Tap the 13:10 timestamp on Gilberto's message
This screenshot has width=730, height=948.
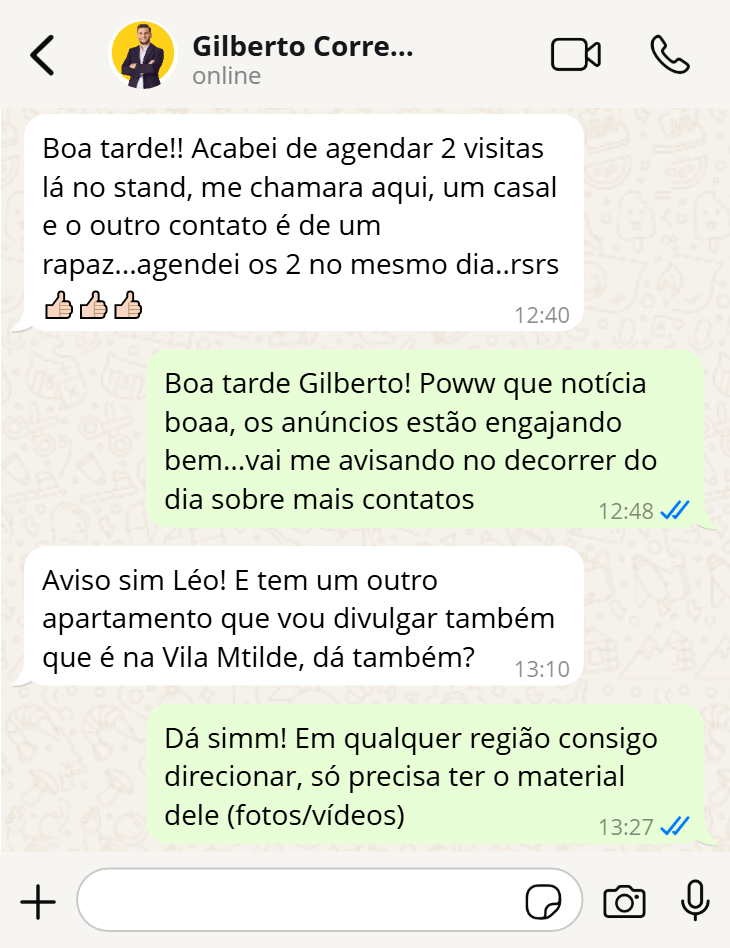coord(543,667)
